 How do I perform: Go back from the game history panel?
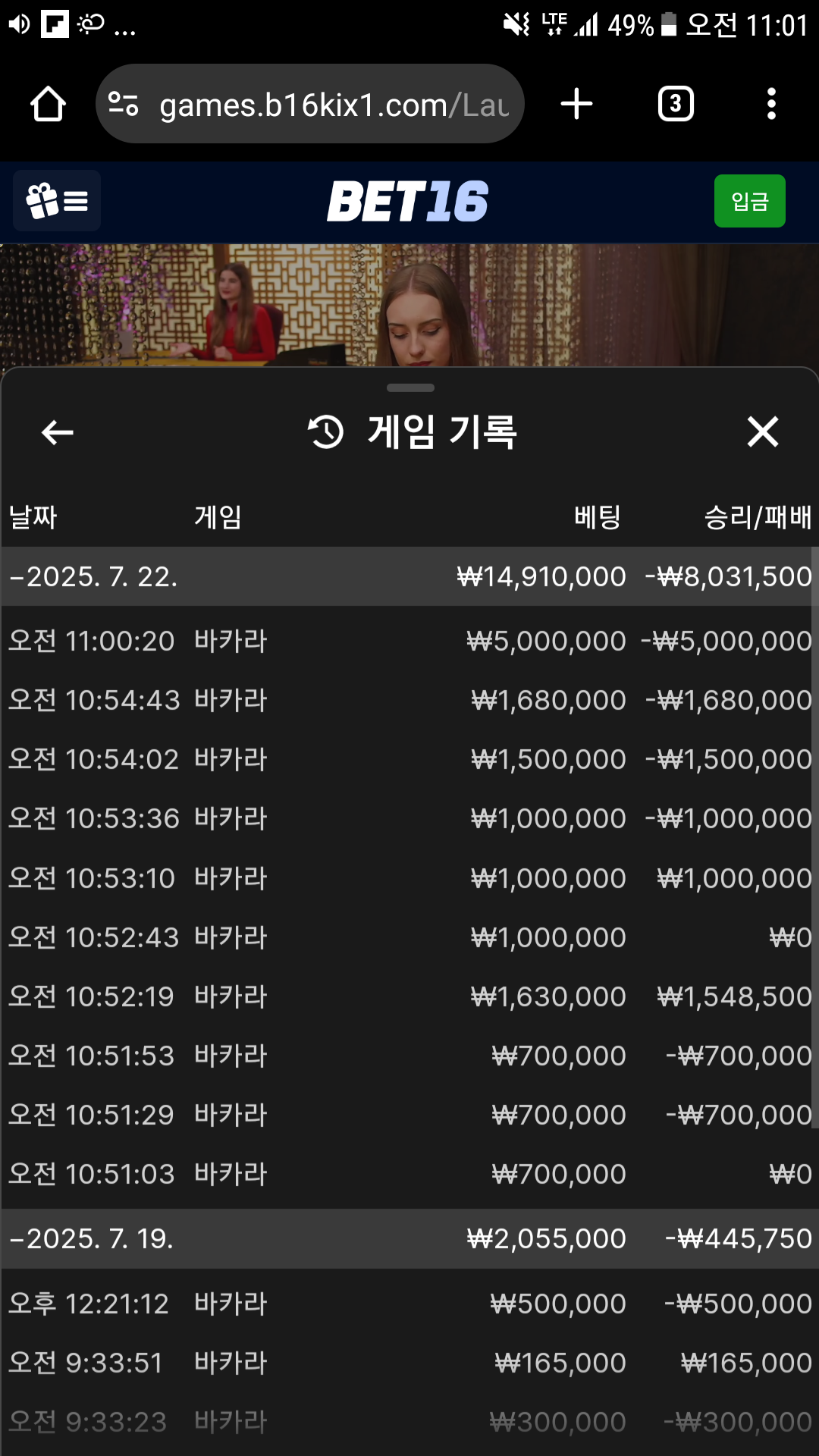[57, 432]
